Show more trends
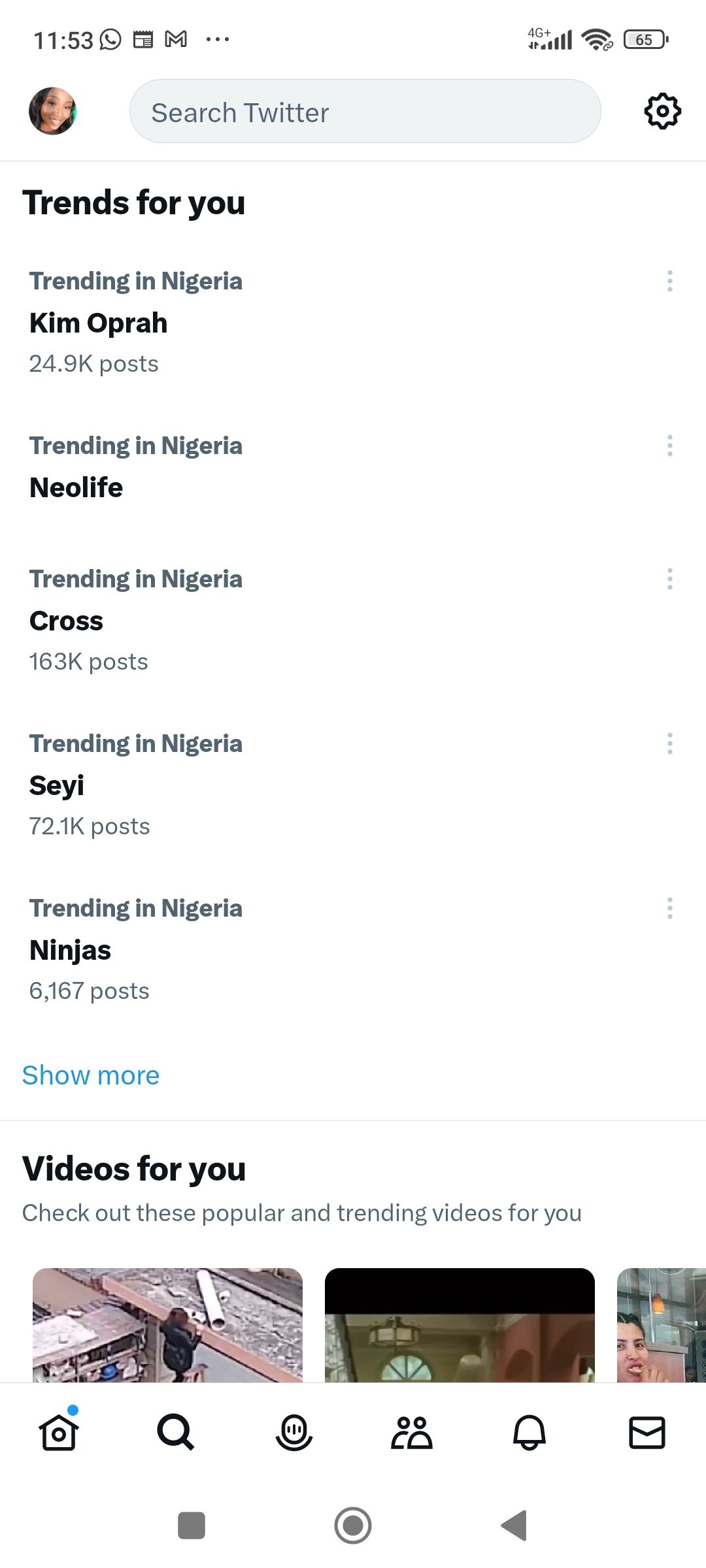This screenshot has width=706, height=1568. (x=91, y=1075)
